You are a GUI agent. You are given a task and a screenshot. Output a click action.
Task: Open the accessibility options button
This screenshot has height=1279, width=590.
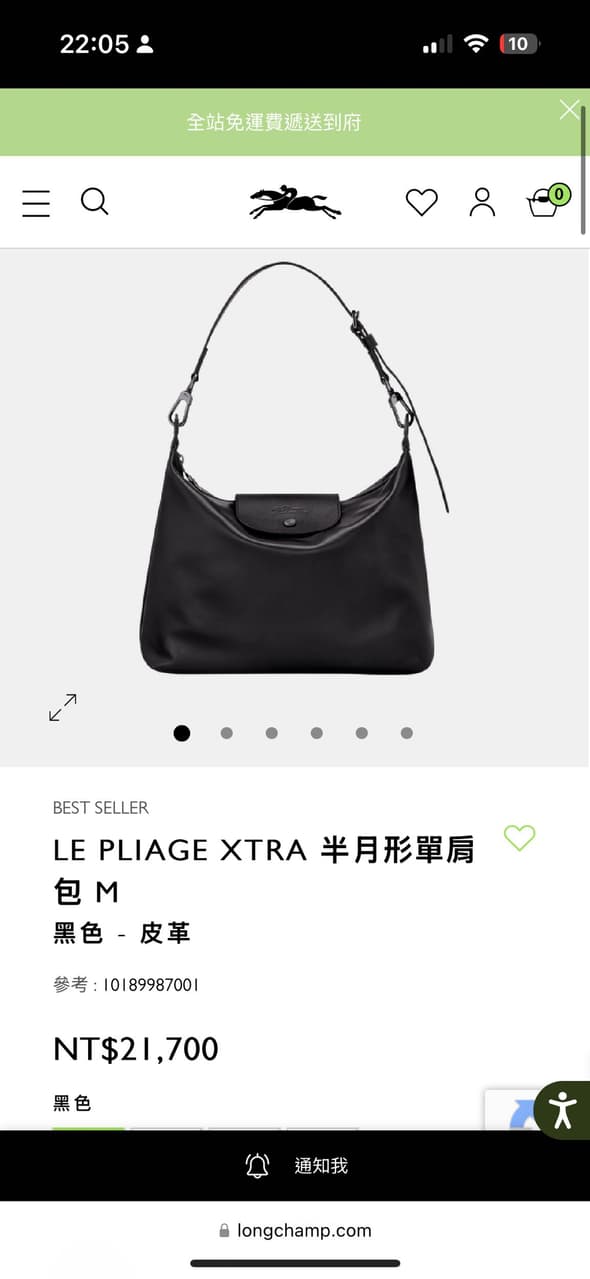click(562, 1110)
